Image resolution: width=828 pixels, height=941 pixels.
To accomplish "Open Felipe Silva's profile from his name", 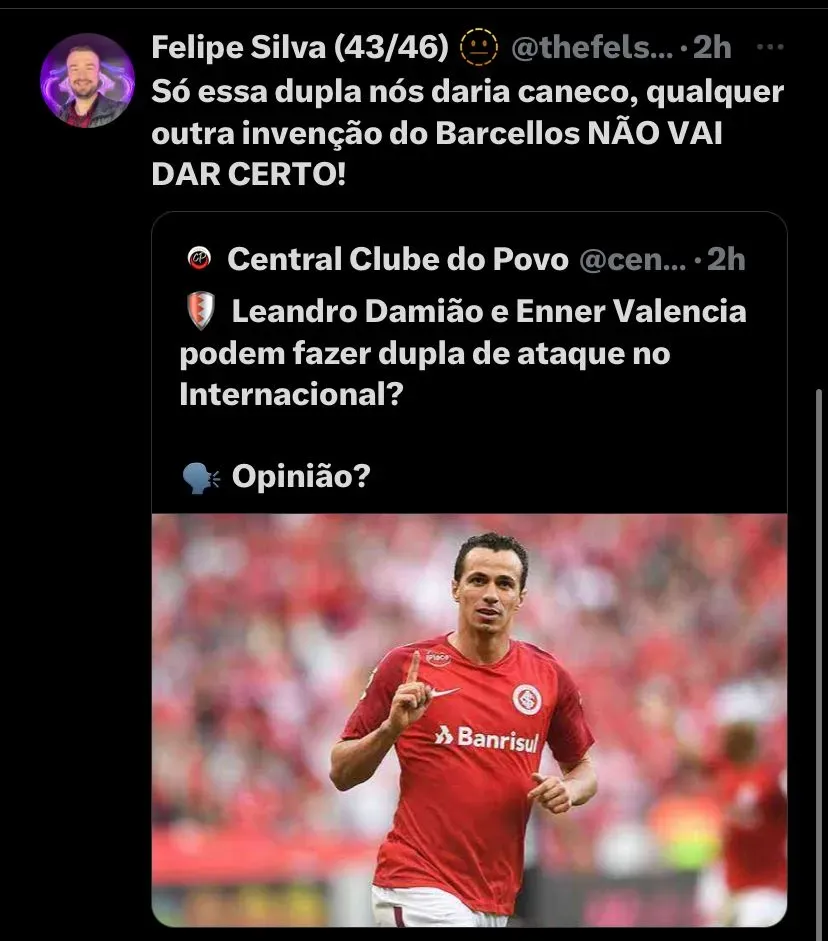I will [x=300, y=47].
